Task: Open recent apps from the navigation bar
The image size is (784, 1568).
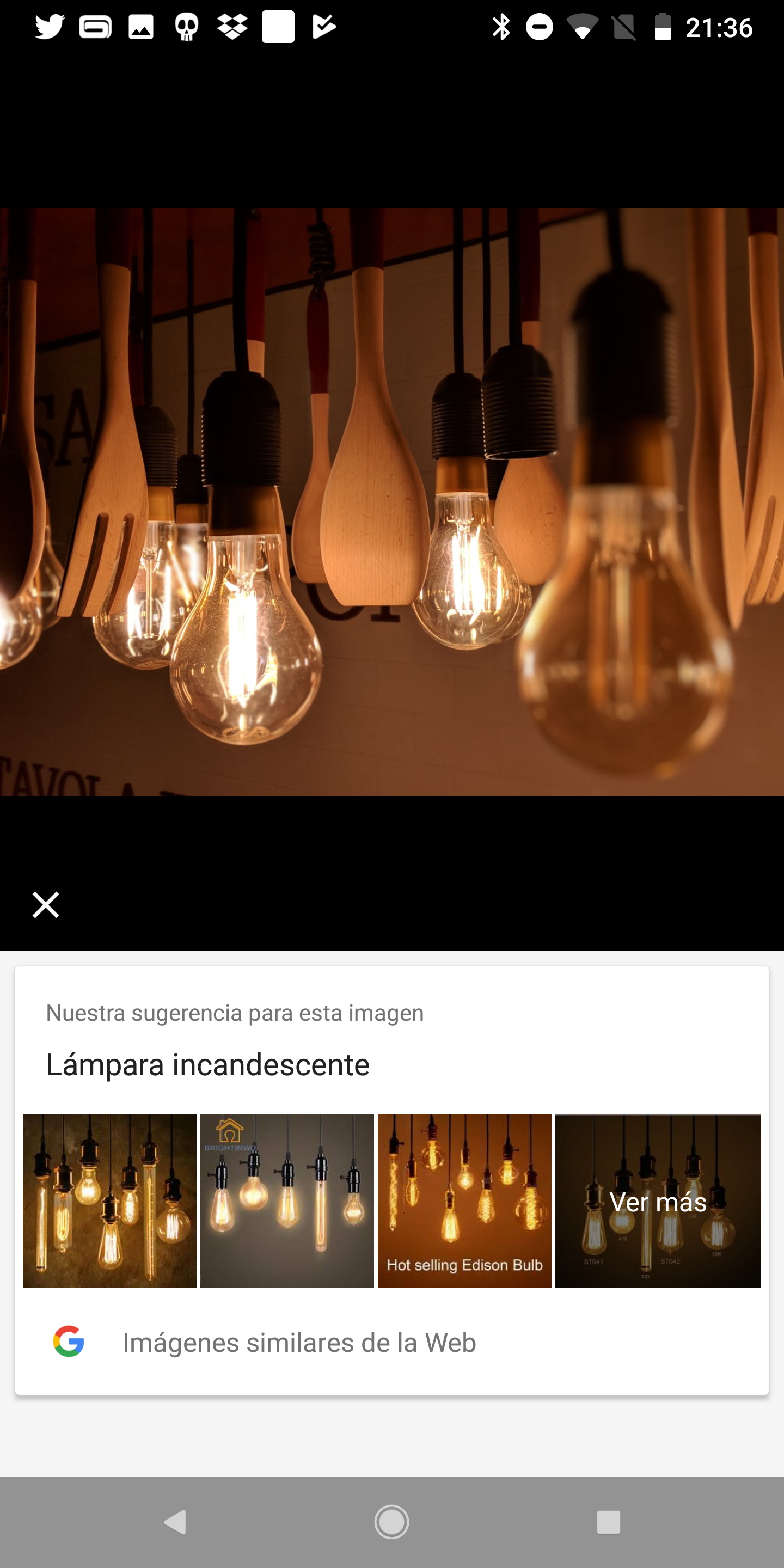Action: 609,1522
